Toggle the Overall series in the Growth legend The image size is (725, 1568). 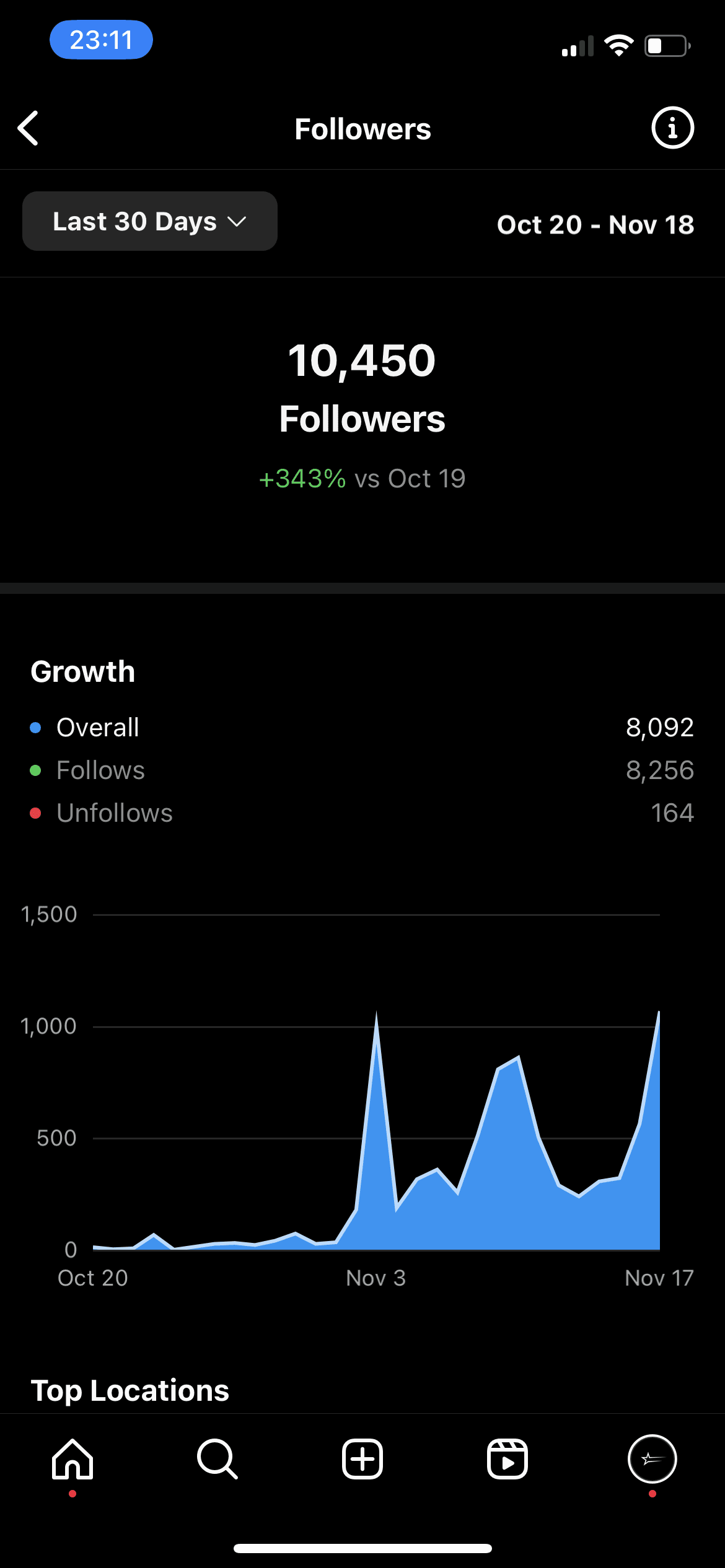pyautogui.click(x=97, y=727)
